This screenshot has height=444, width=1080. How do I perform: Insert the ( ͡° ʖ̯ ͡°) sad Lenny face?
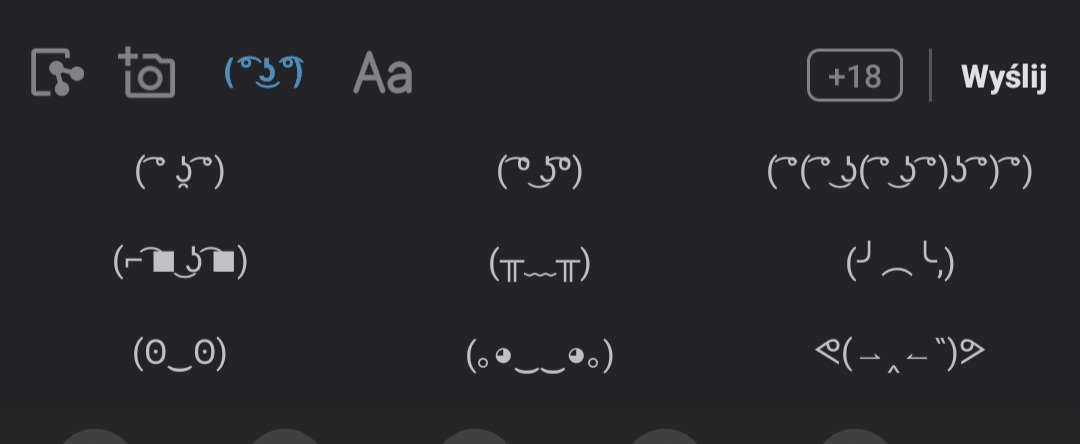[x=180, y=172]
